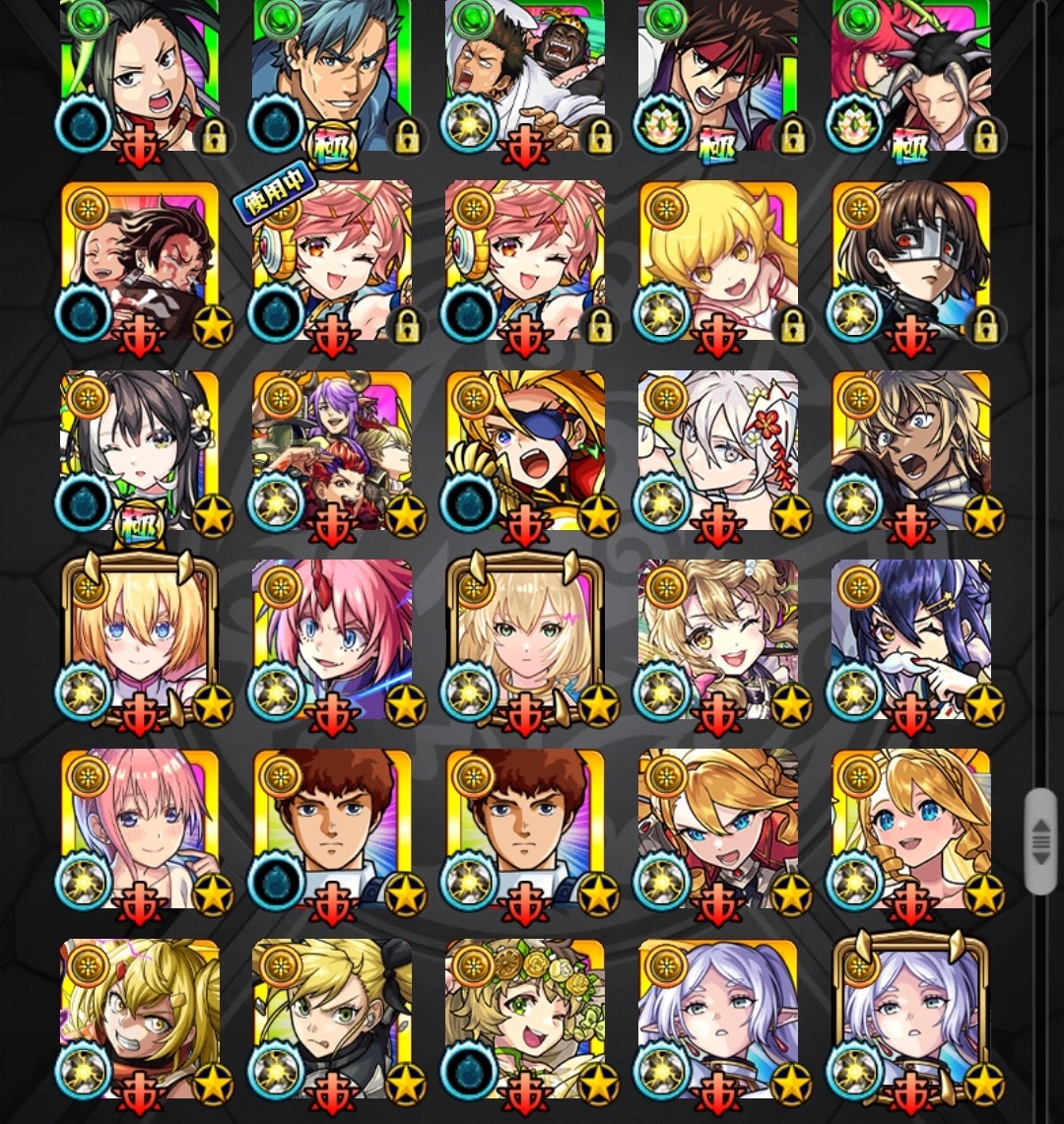Choose the silver-haired elf in horned gold frame
This screenshot has height=1124, width=1064.
[x=910, y=1017]
